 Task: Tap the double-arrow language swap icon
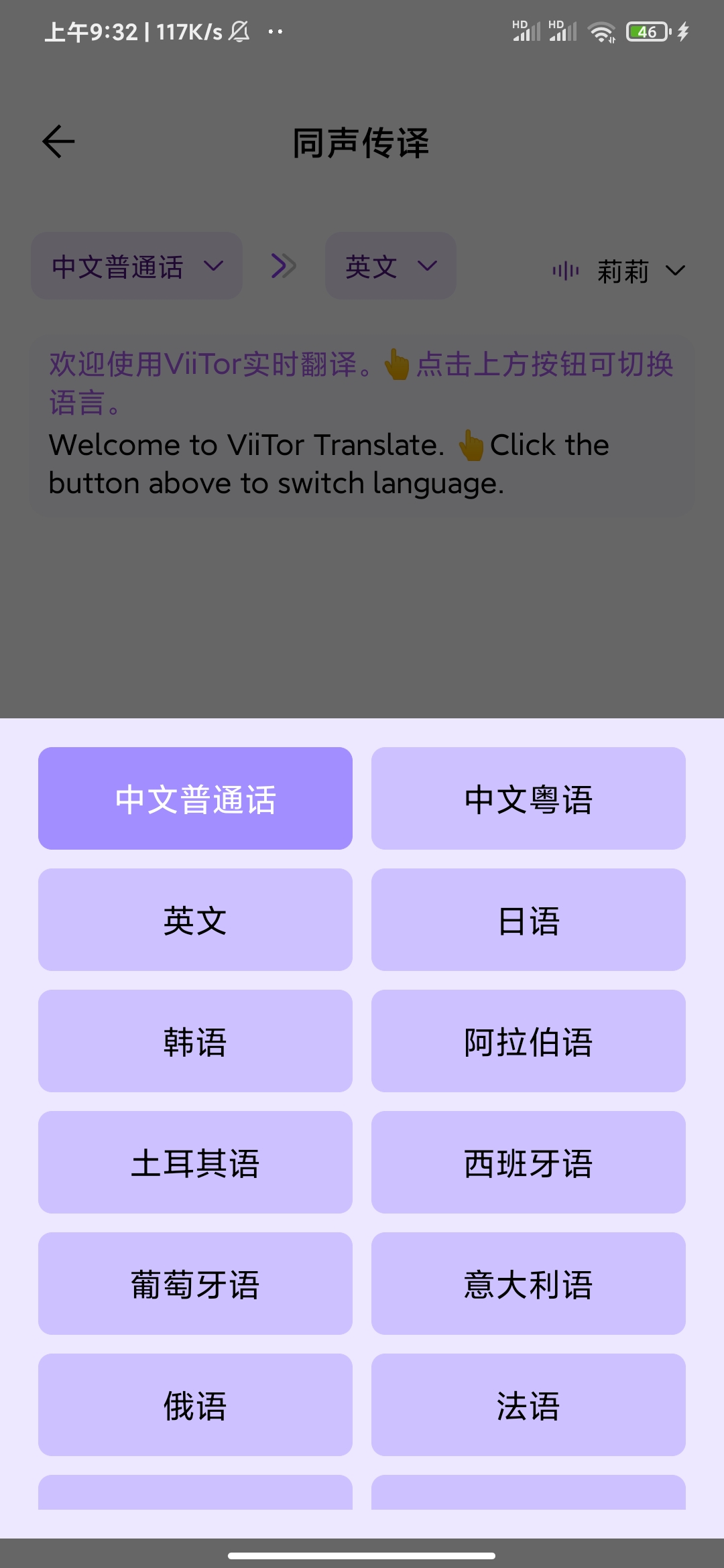tap(284, 266)
